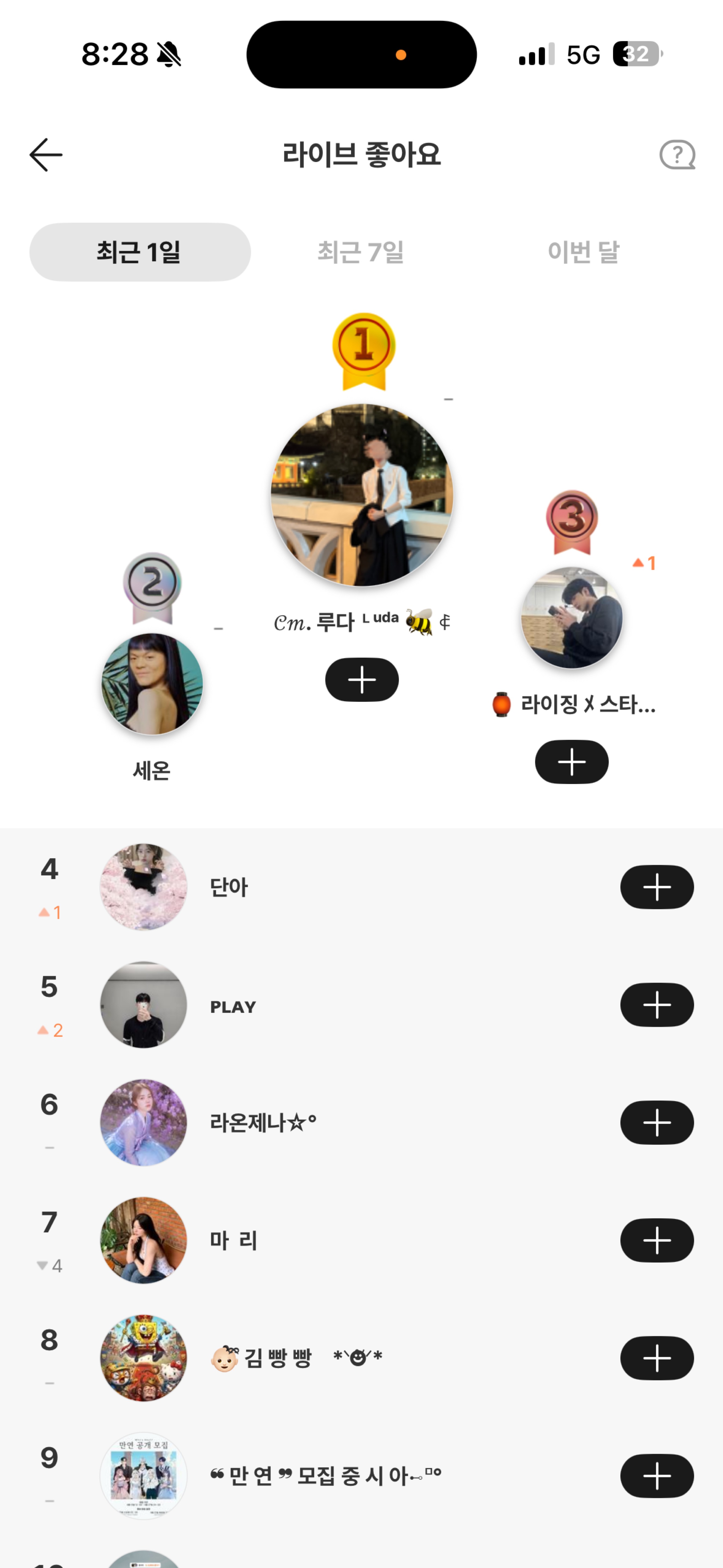This screenshot has height=1568, width=723.
Task: Follow 단아 with the plus button
Action: tap(657, 887)
